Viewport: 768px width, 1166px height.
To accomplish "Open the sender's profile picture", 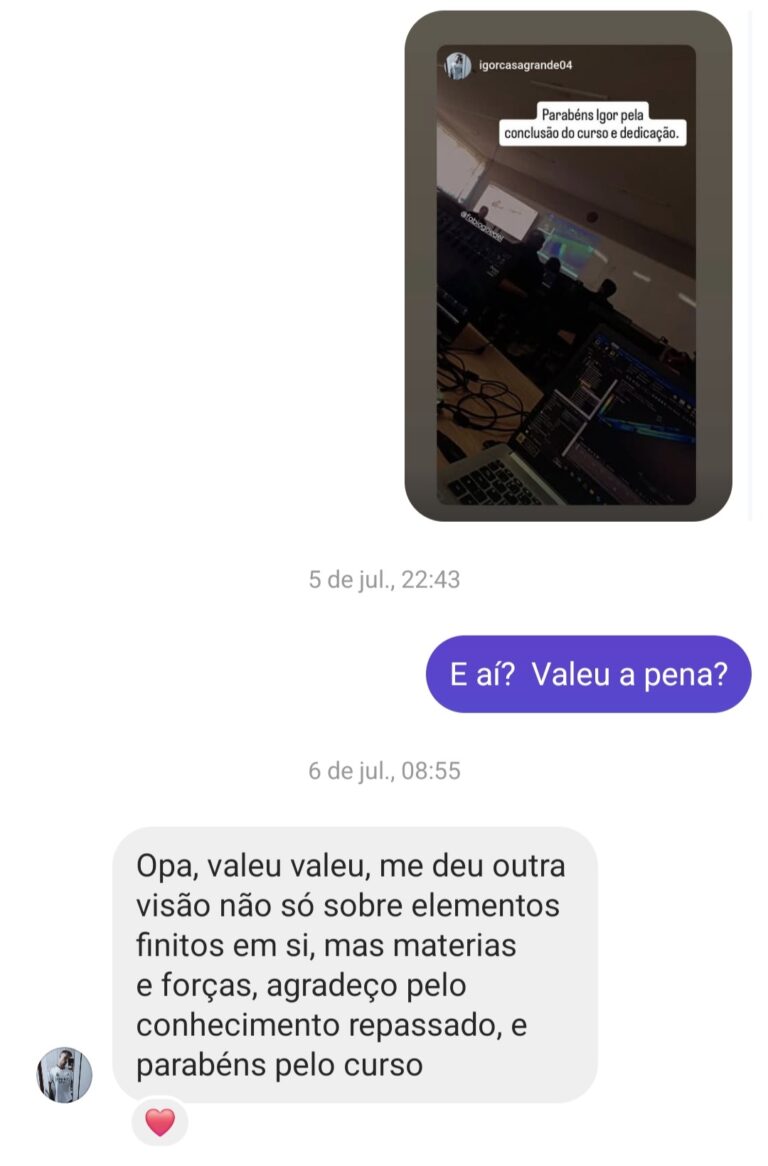I will pyautogui.click(x=65, y=1075).
